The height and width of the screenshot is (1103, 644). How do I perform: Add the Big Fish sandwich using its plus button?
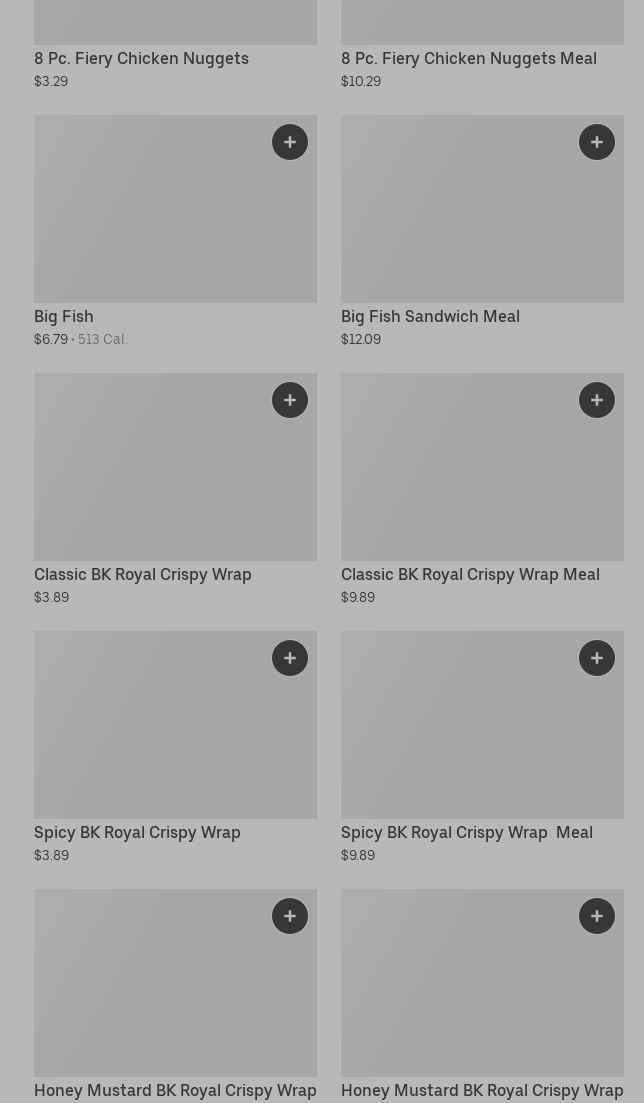pyautogui.click(x=290, y=142)
